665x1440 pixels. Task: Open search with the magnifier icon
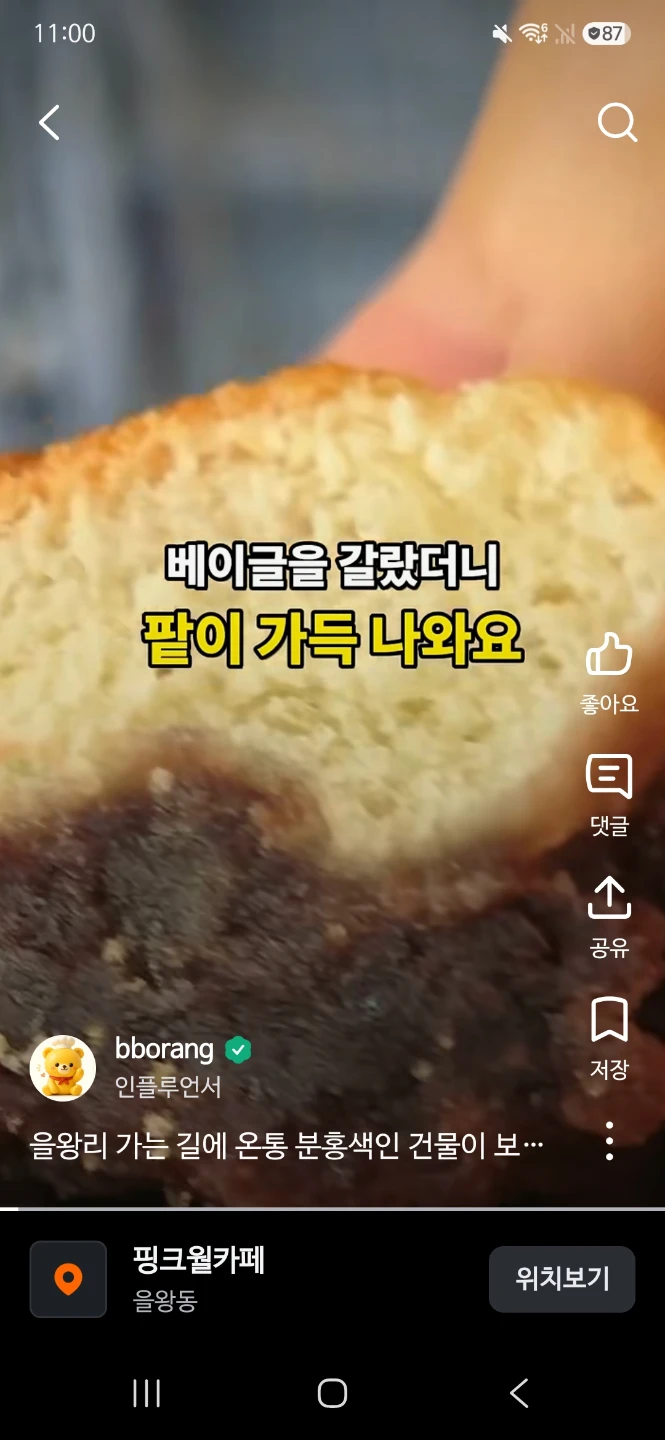pyautogui.click(x=617, y=123)
